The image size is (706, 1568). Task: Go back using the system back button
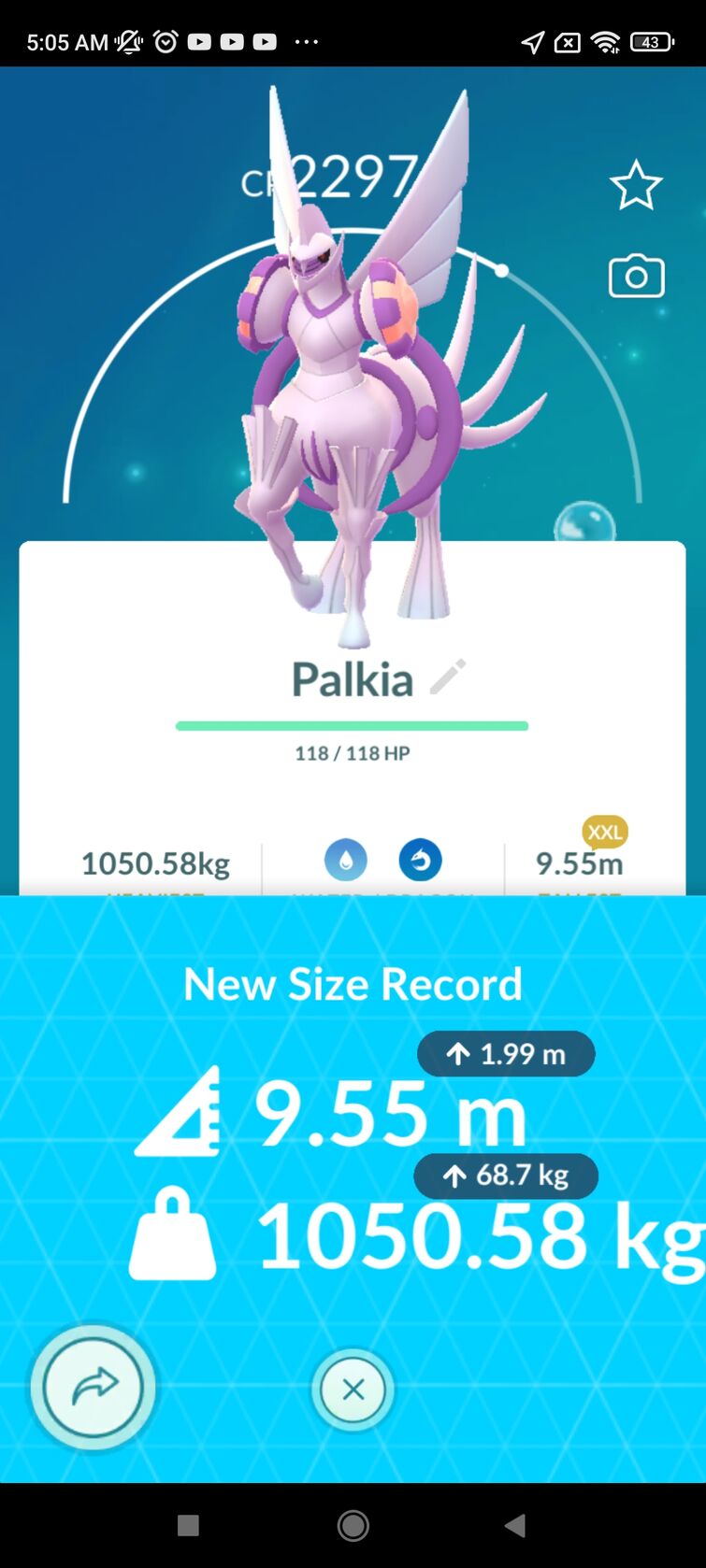pos(514,1526)
